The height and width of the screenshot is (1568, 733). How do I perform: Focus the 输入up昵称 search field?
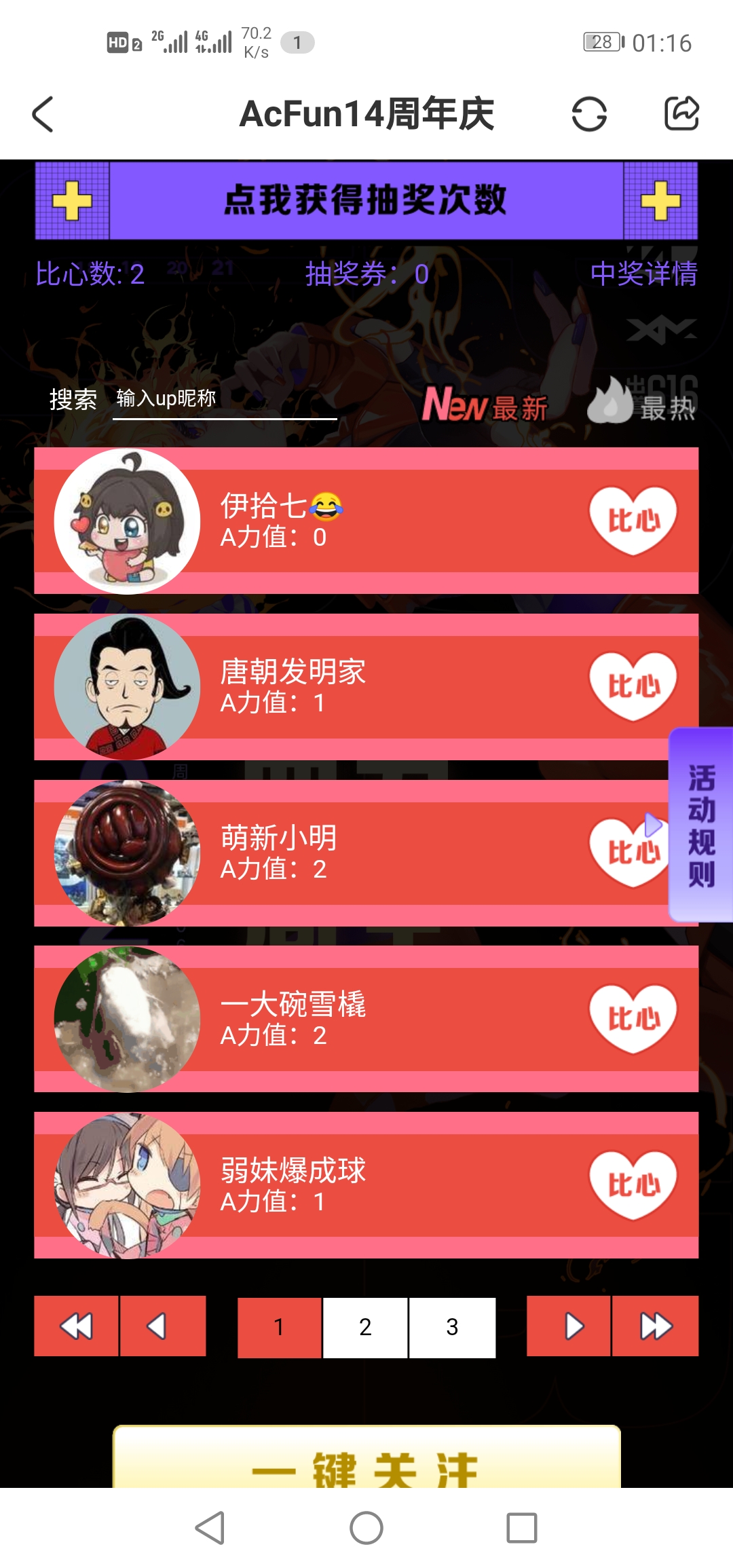(x=224, y=399)
